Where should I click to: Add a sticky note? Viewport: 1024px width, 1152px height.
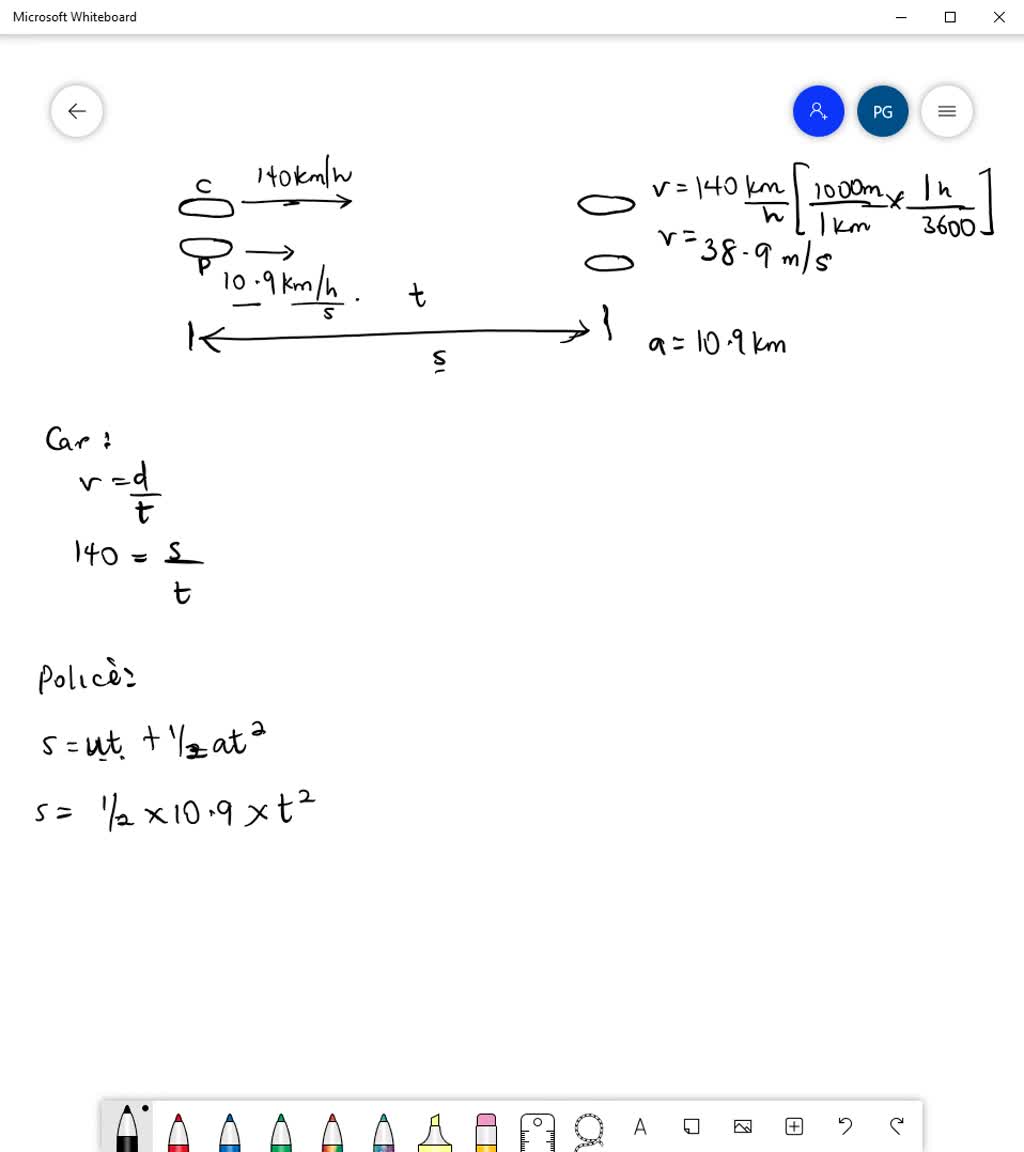[x=691, y=1127]
